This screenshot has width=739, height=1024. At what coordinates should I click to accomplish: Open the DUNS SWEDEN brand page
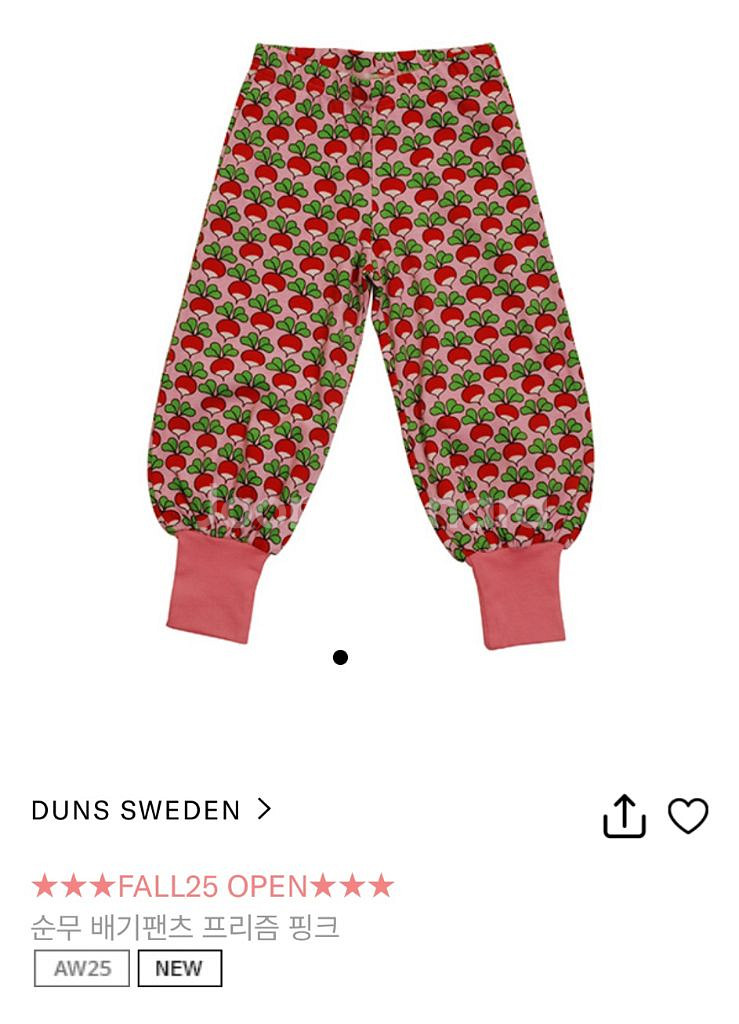coord(151,810)
